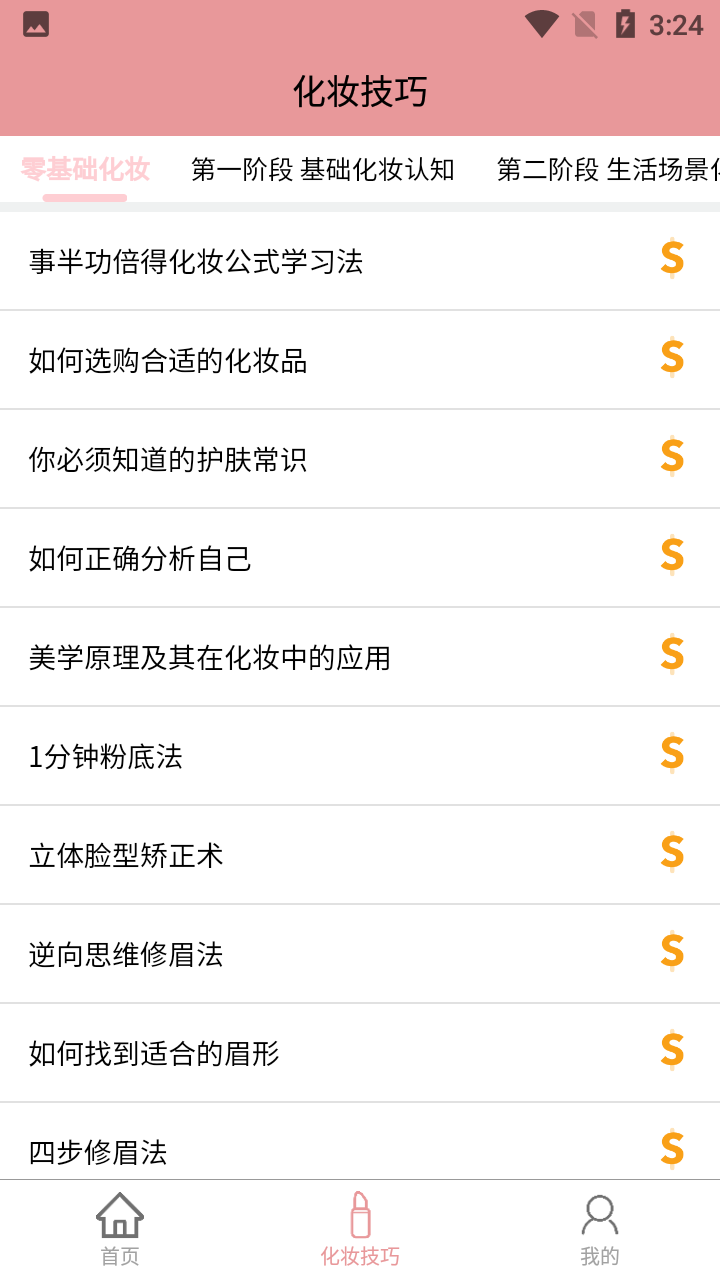Go to the 首页 home tab
The width and height of the screenshot is (720, 1280).
tap(120, 1230)
